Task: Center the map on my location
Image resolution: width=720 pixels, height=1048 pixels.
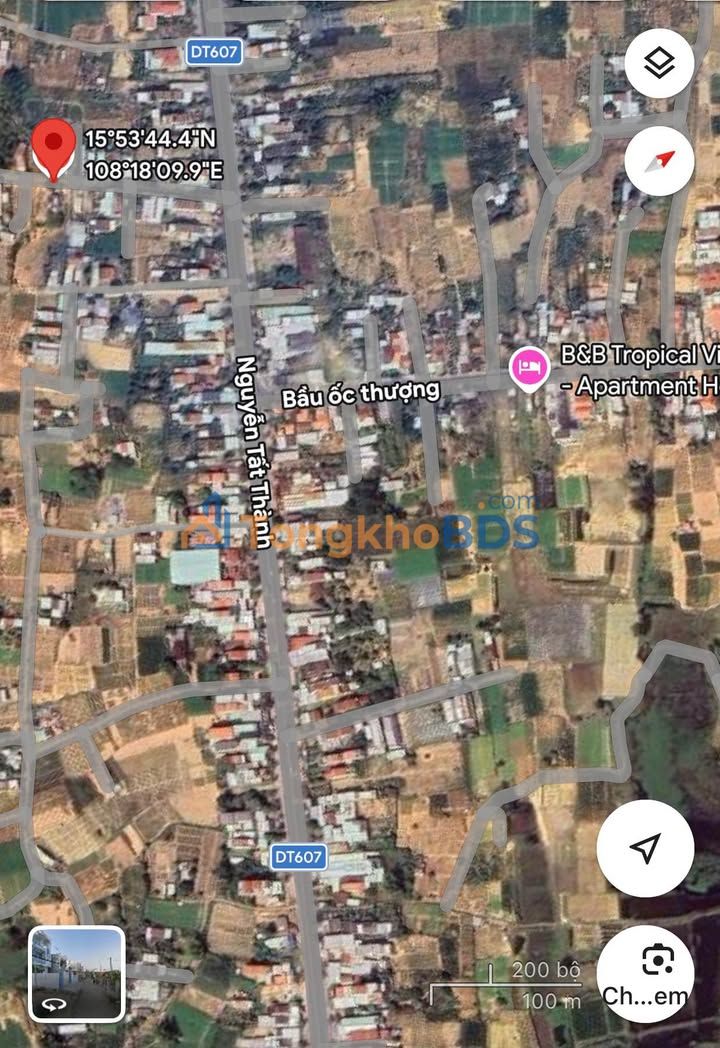Action: pyautogui.click(x=645, y=848)
